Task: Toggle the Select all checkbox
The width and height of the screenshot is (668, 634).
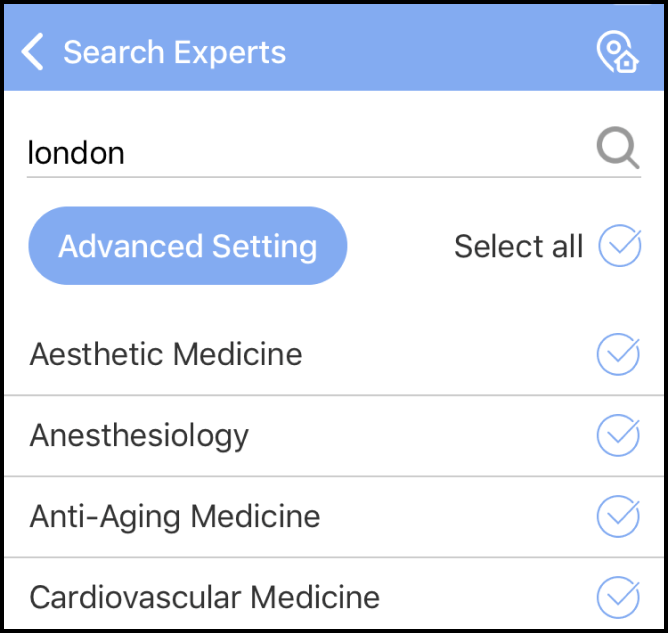Action: (x=619, y=246)
